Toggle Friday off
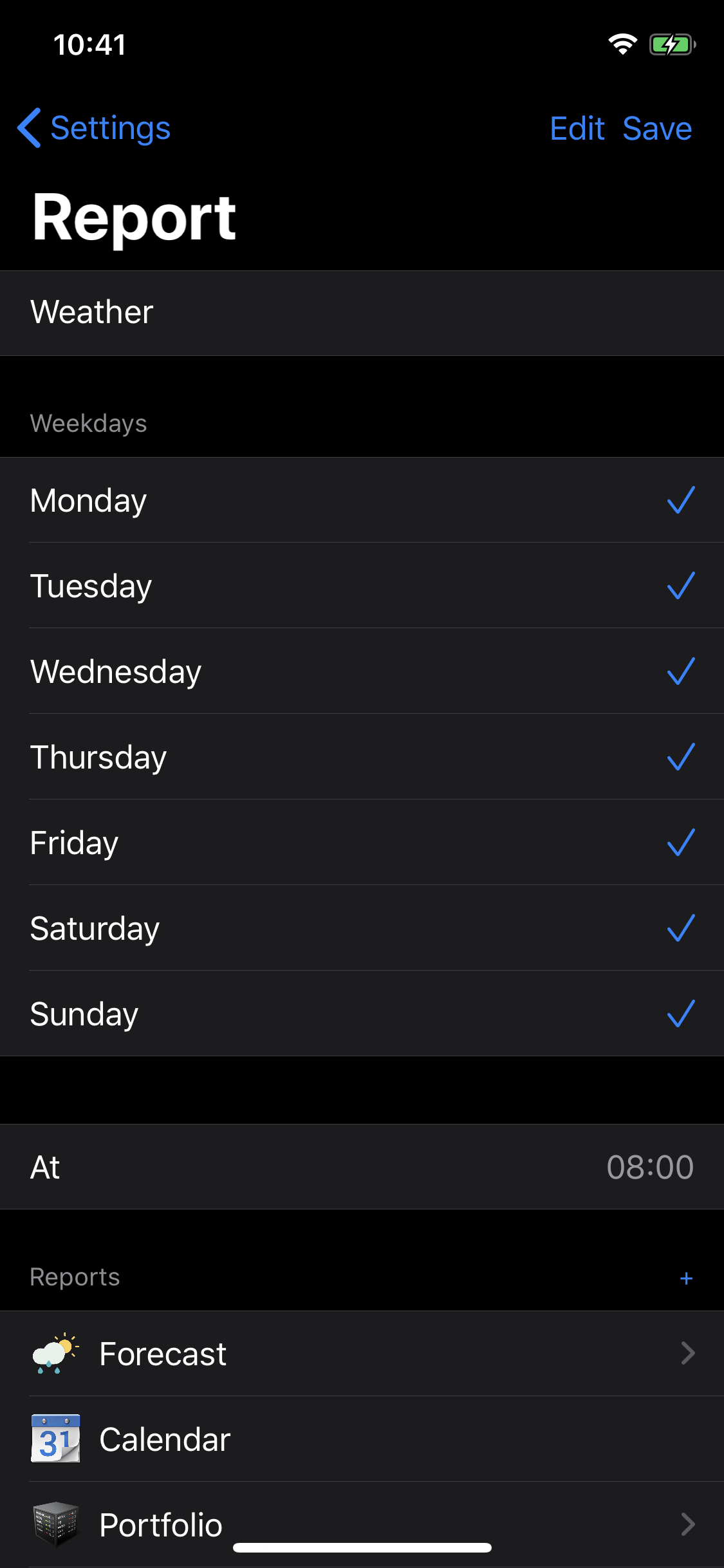This screenshot has width=724, height=1568. (362, 843)
